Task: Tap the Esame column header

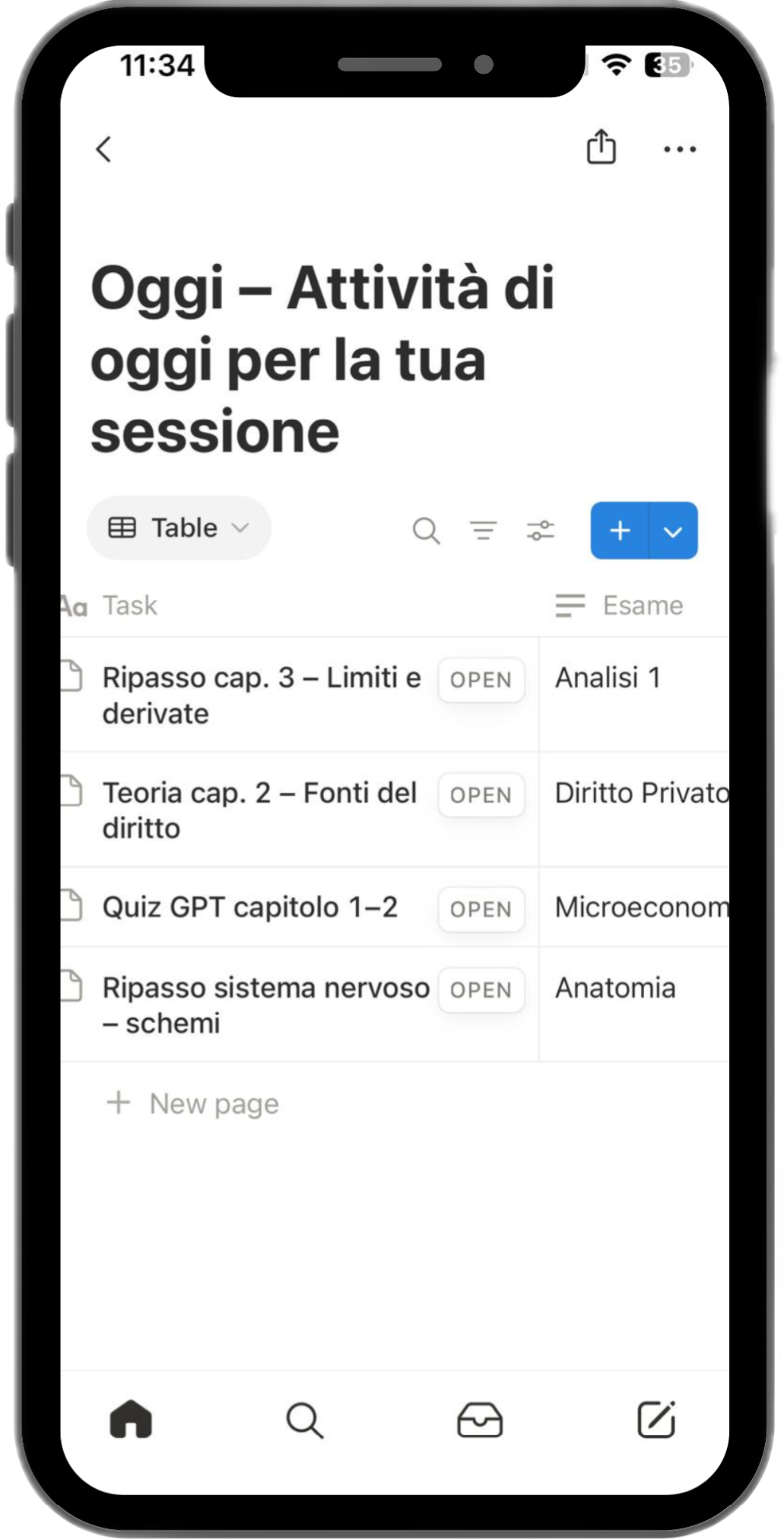Action: (x=642, y=605)
